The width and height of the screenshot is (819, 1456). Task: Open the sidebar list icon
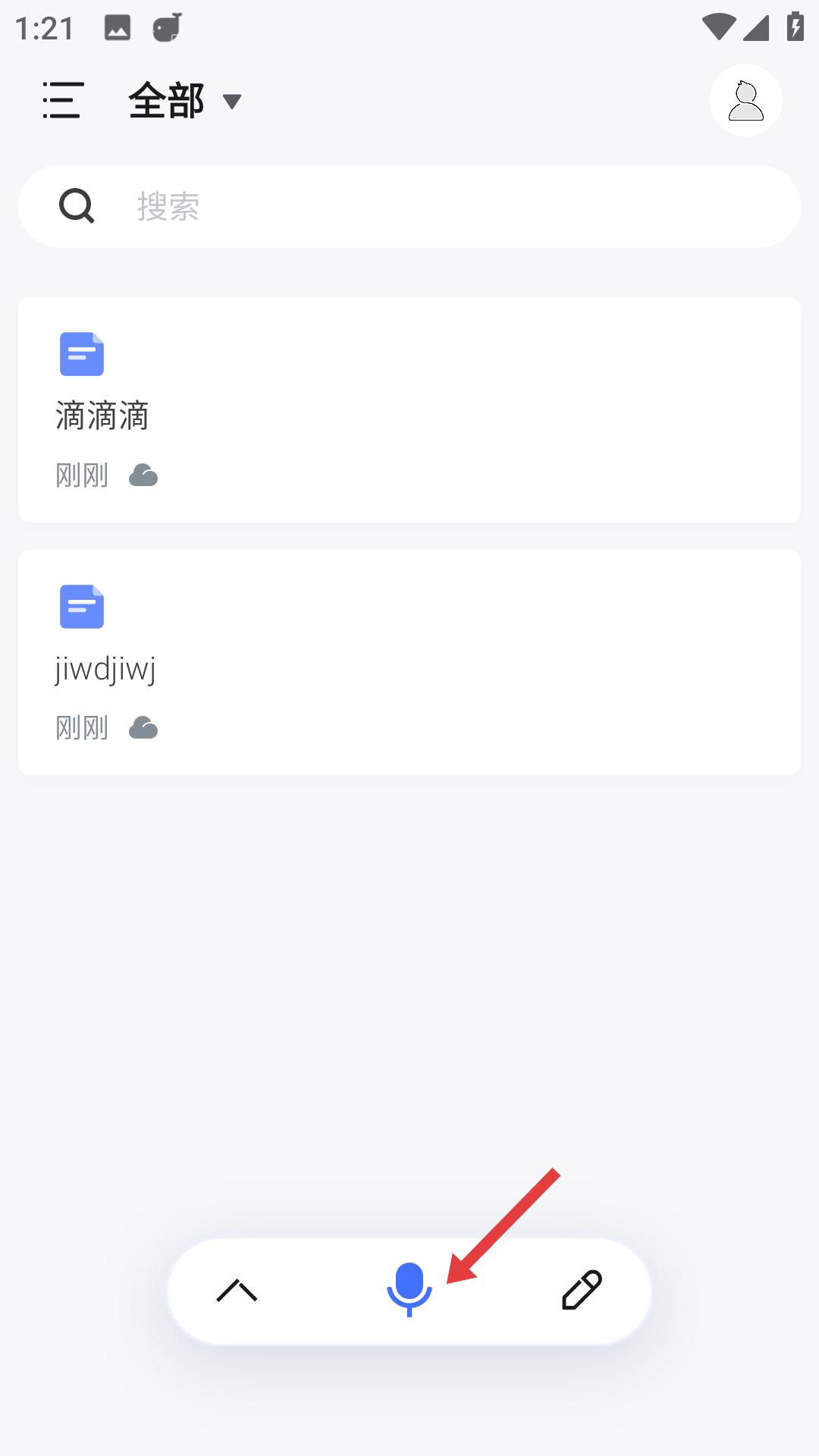click(63, 101)
